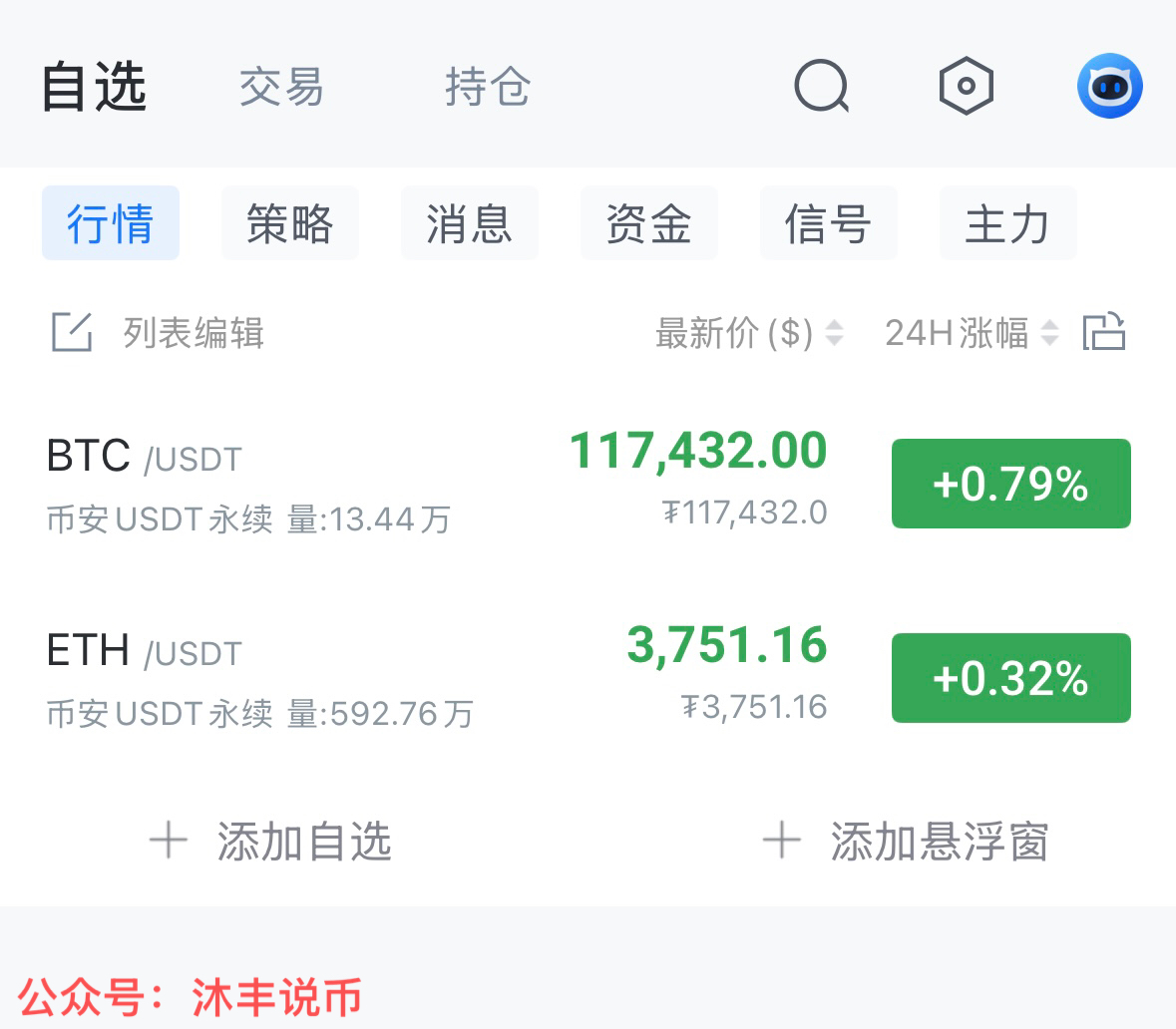This screenshot has width=1176, height=1029.
Task: Tap the +0.32% change badge for ETH
Action: tap(1010, 678)
